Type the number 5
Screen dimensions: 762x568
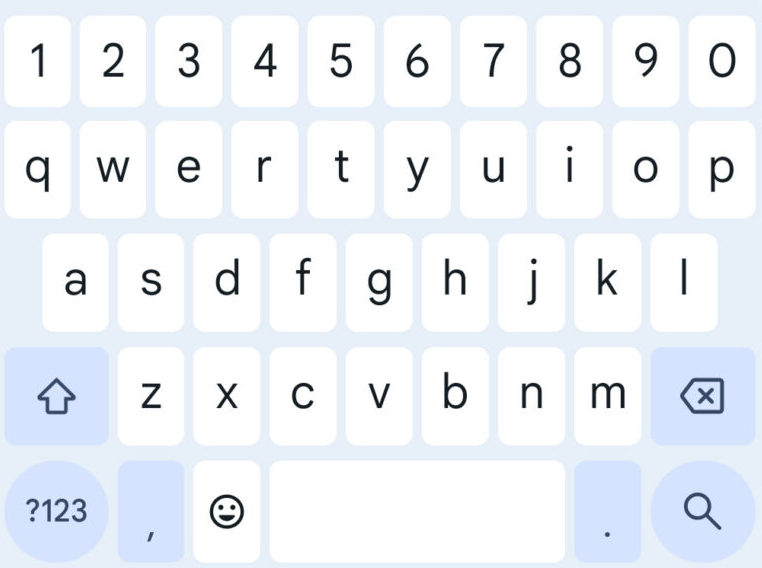[341, 61]
